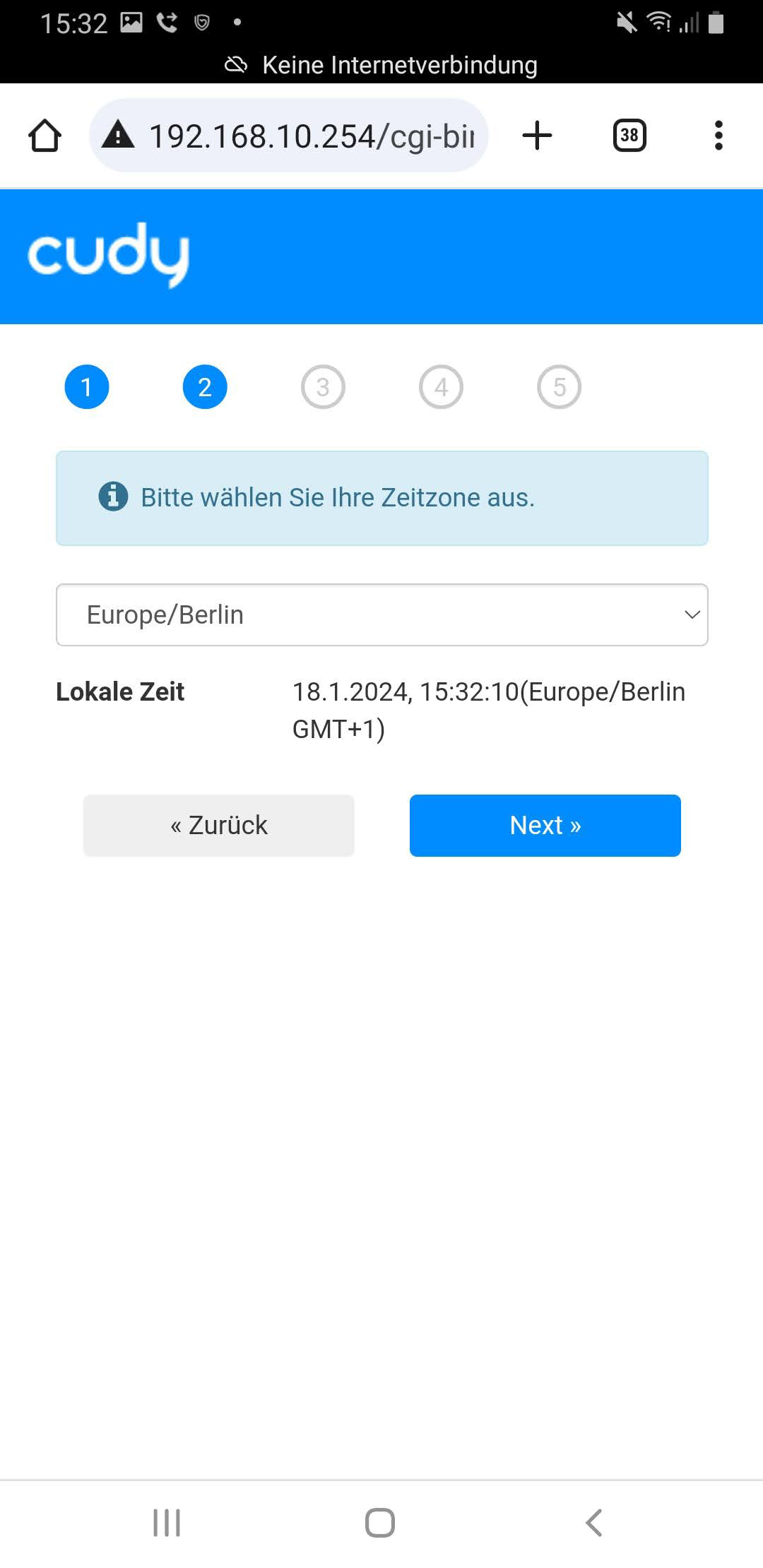Go back with the Zurück button
The height and width of the screenshot is (1568, 763).
(219, 825)
